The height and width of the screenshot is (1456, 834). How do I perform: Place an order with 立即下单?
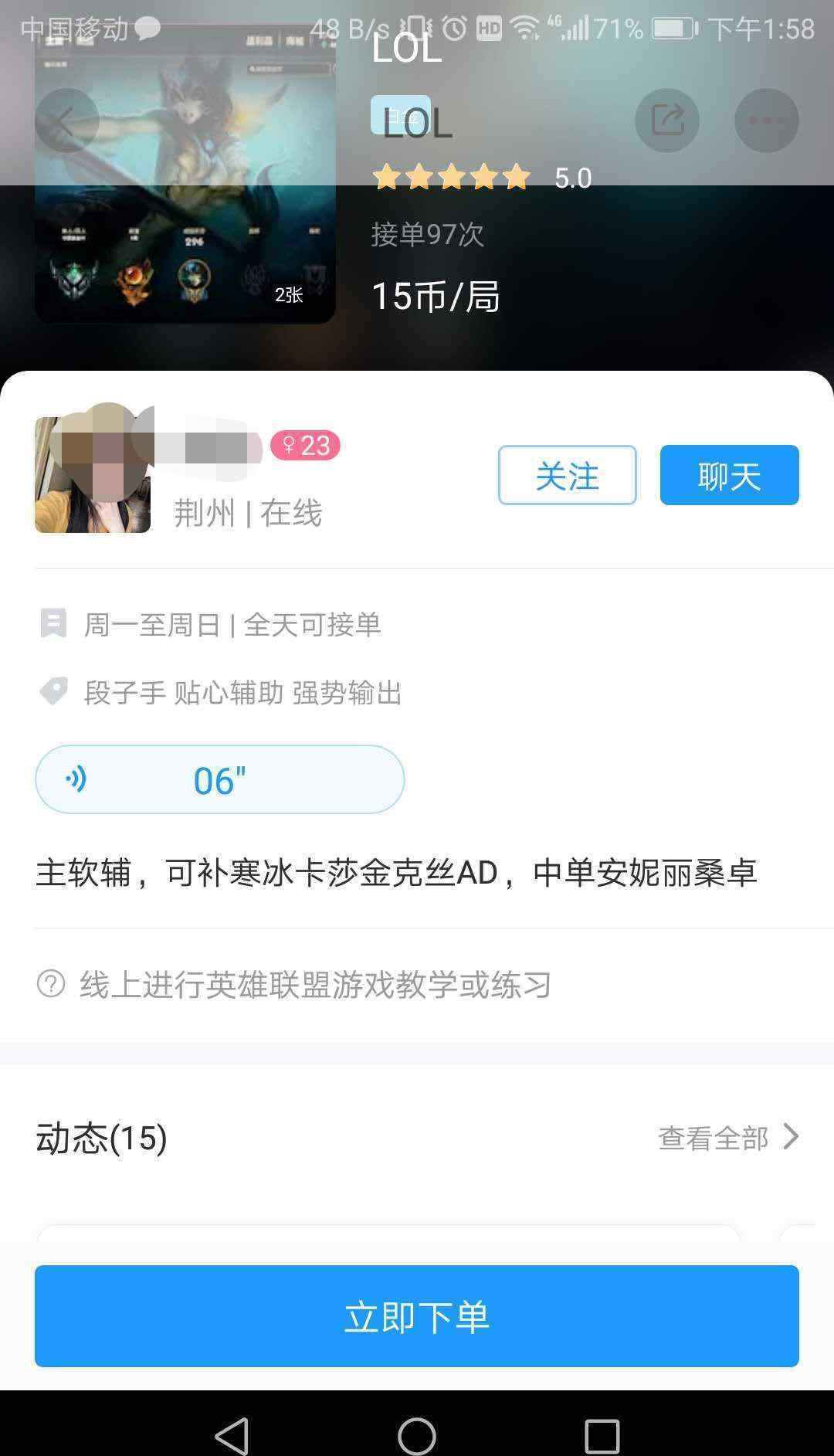(x=417, y=1316)
